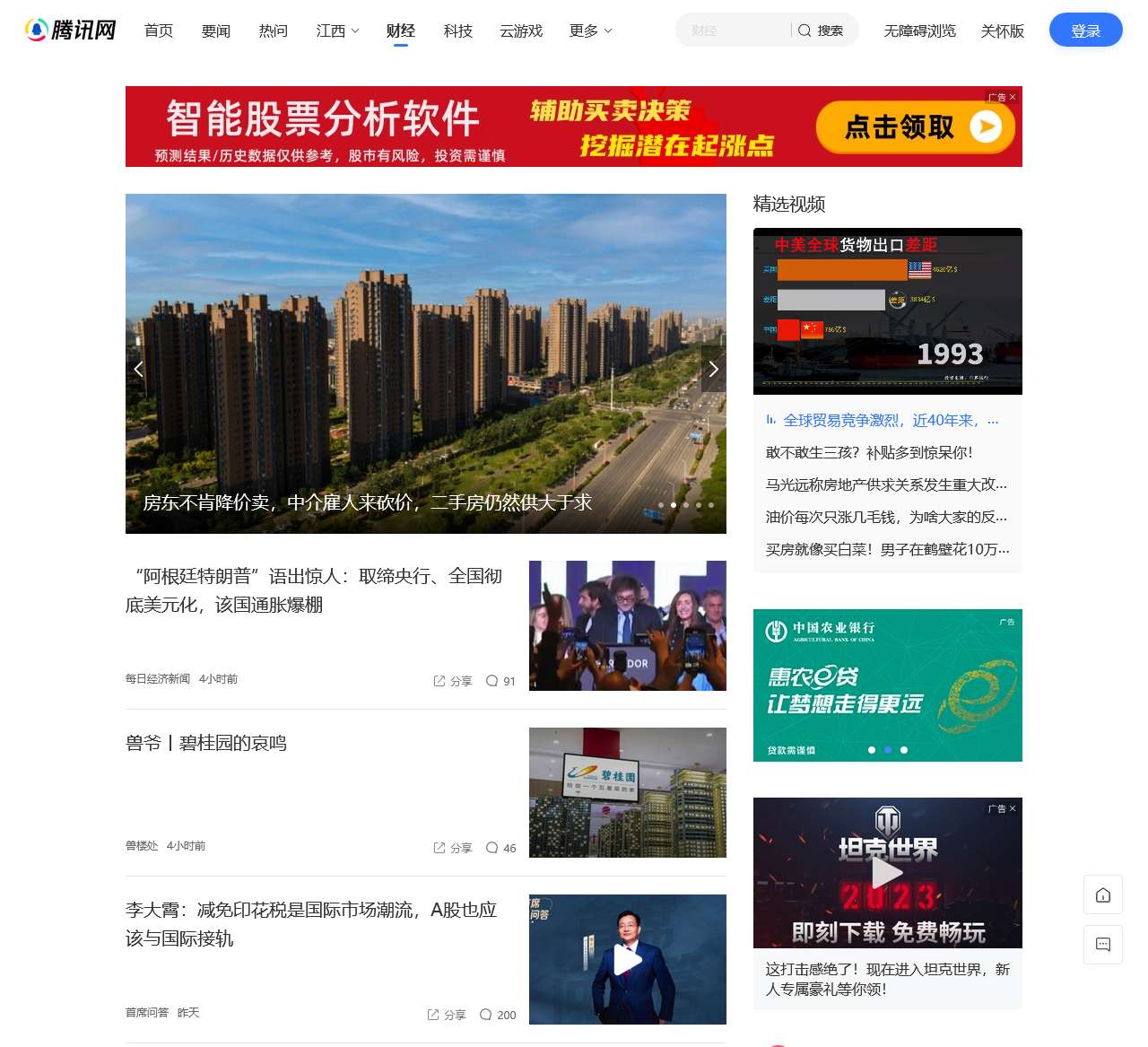Tap the home floating side button
This screenshot has width=1148, height=1047.
click(x=1102, y=894)
